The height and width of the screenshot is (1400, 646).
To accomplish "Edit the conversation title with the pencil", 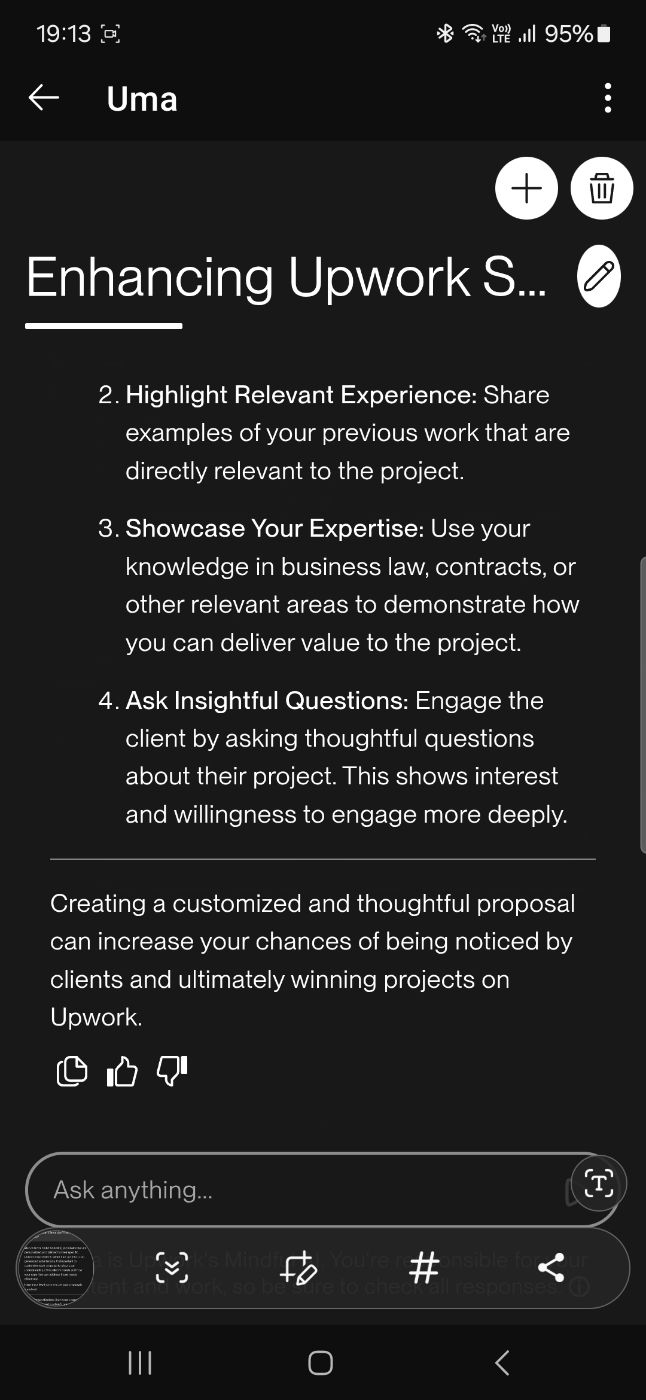I will (599, 277).
